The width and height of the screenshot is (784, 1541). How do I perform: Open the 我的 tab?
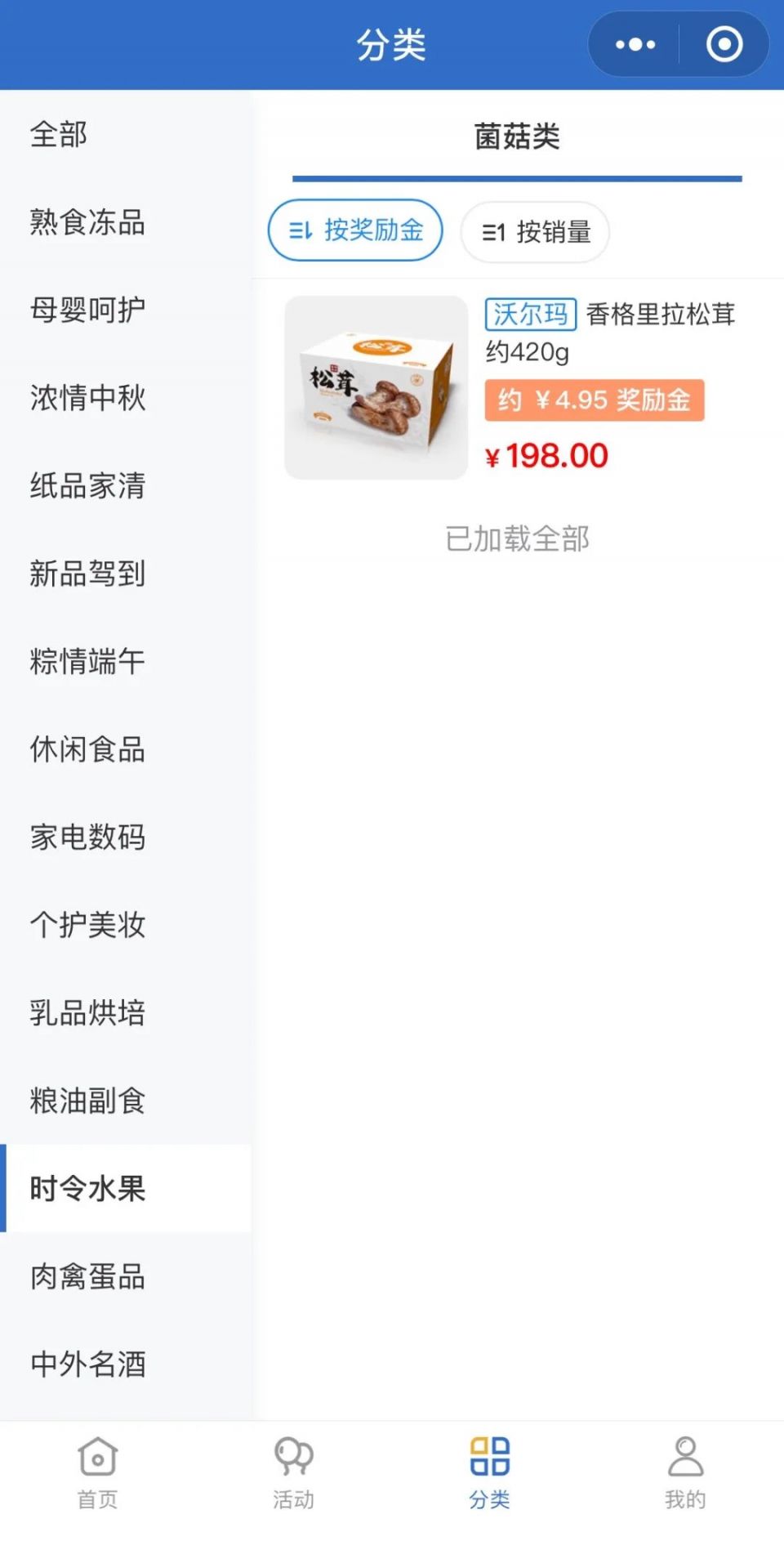685,1472
